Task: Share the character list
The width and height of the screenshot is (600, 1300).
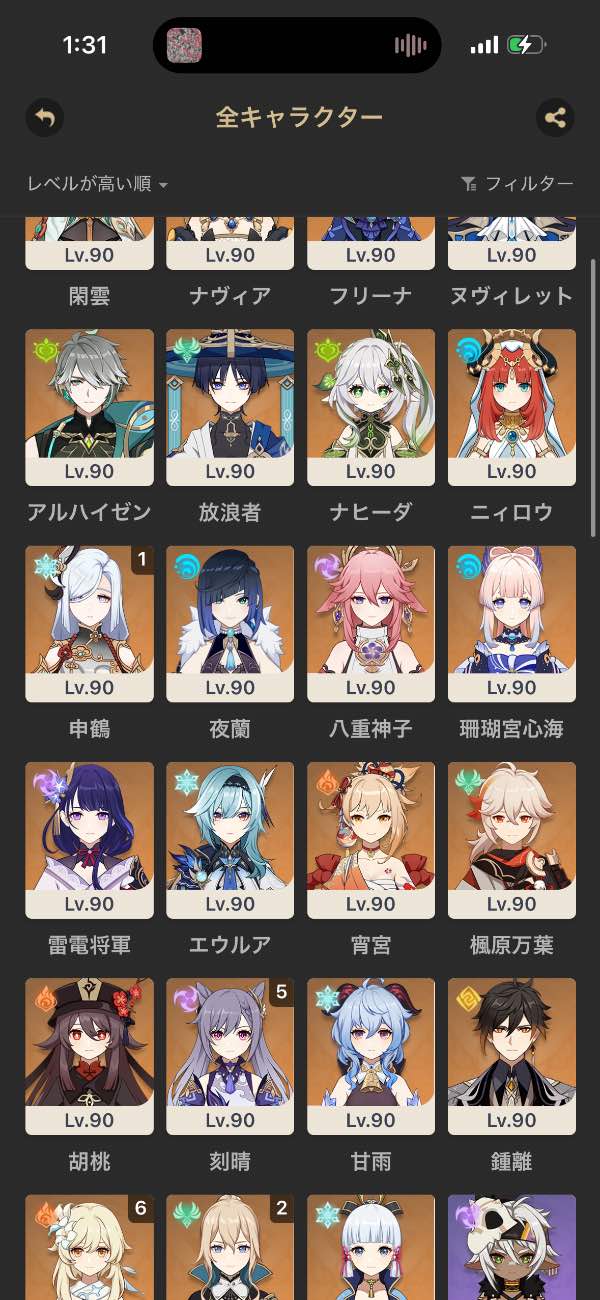Action: 555,118
